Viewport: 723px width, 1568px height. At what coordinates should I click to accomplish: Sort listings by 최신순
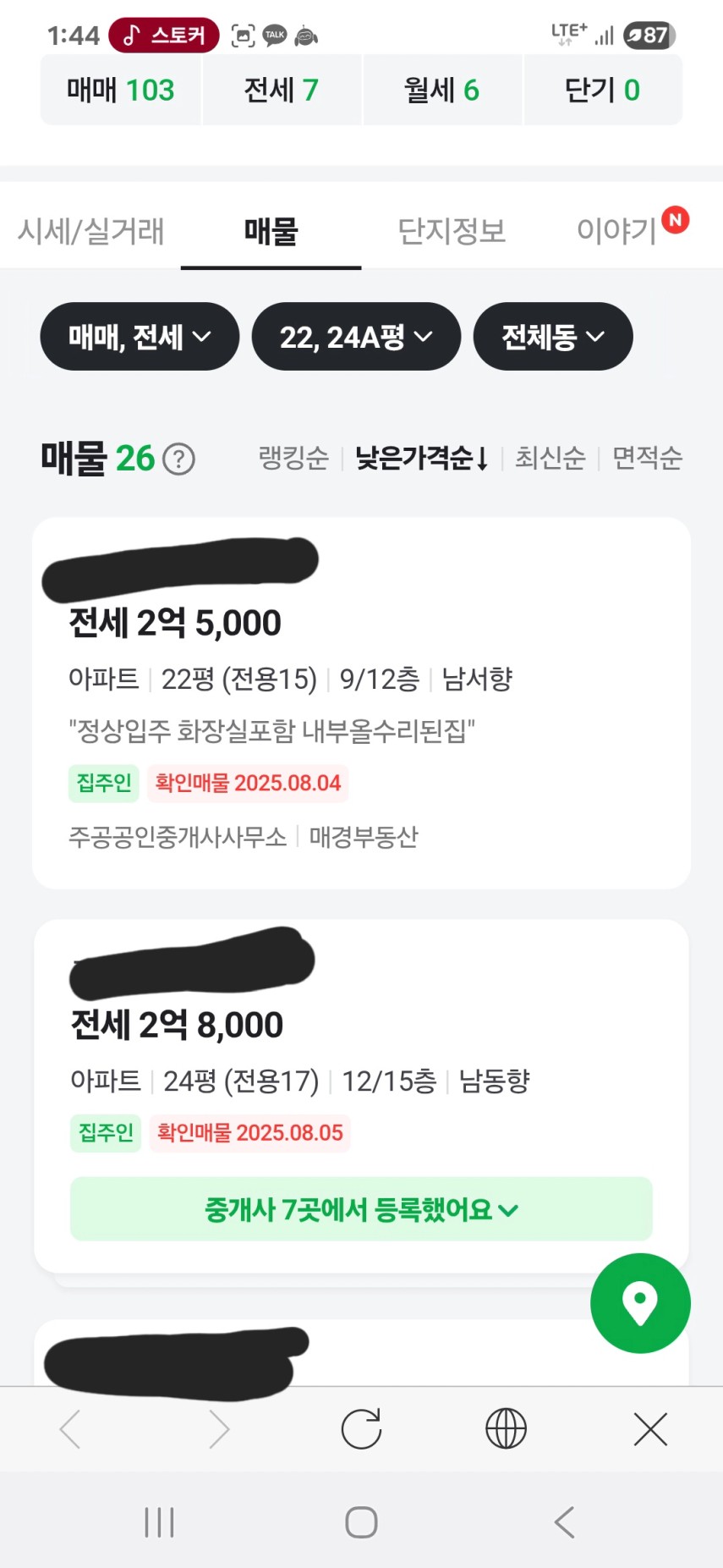tap(550, 458)
